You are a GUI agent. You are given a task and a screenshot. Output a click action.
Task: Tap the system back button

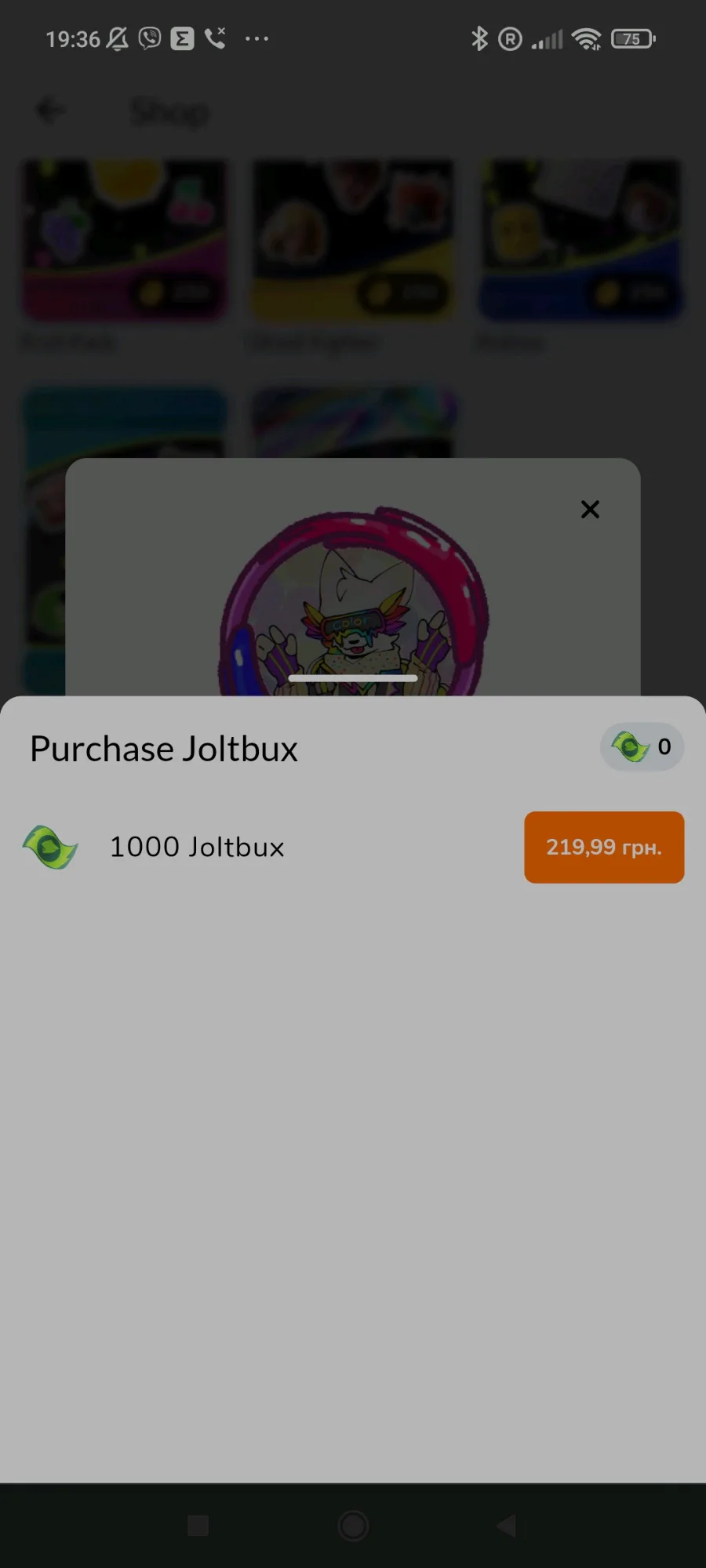[508, 1526]
